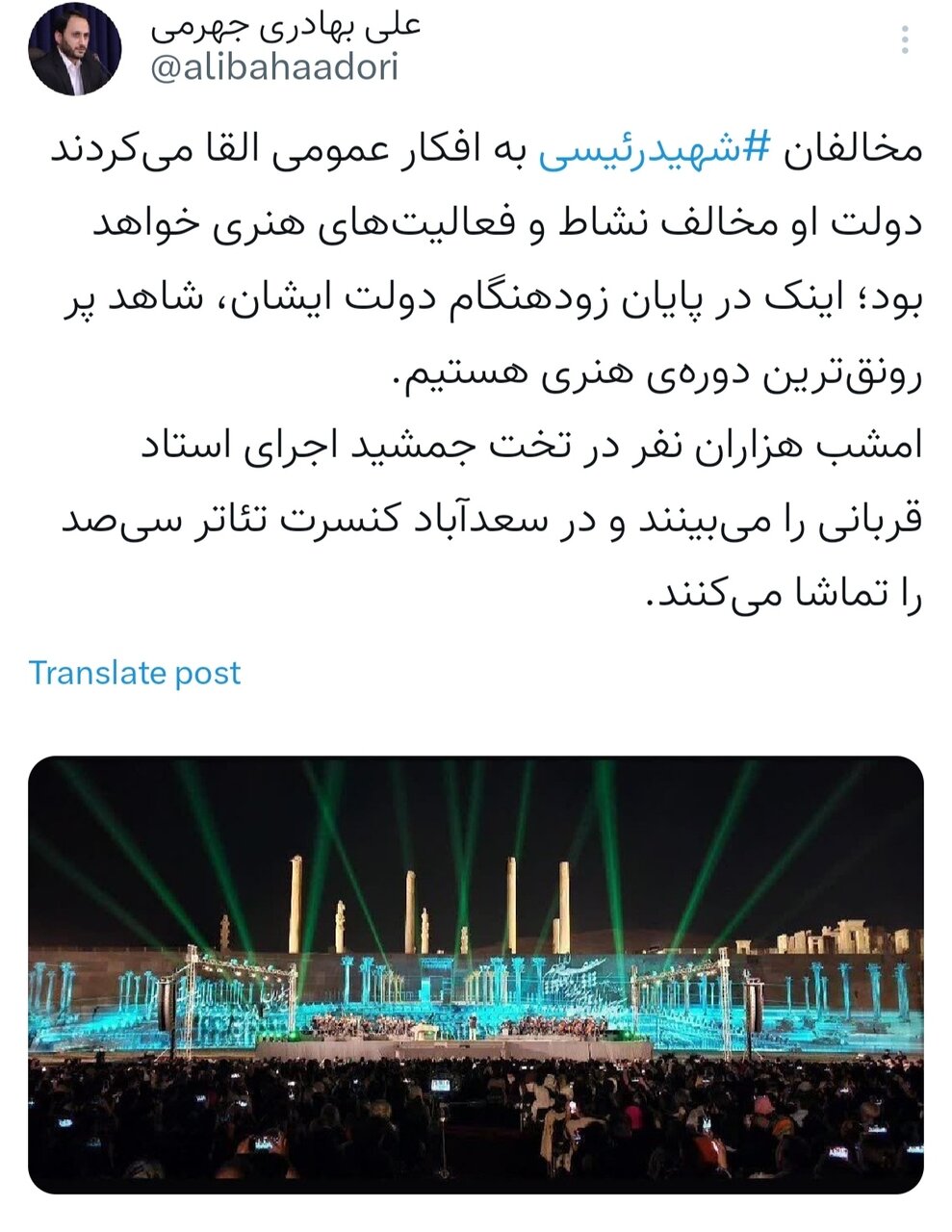This screenshot has height=1232, width=952.
Task: Click Translate post to translate the Persian text
Action: pos(135,673)
